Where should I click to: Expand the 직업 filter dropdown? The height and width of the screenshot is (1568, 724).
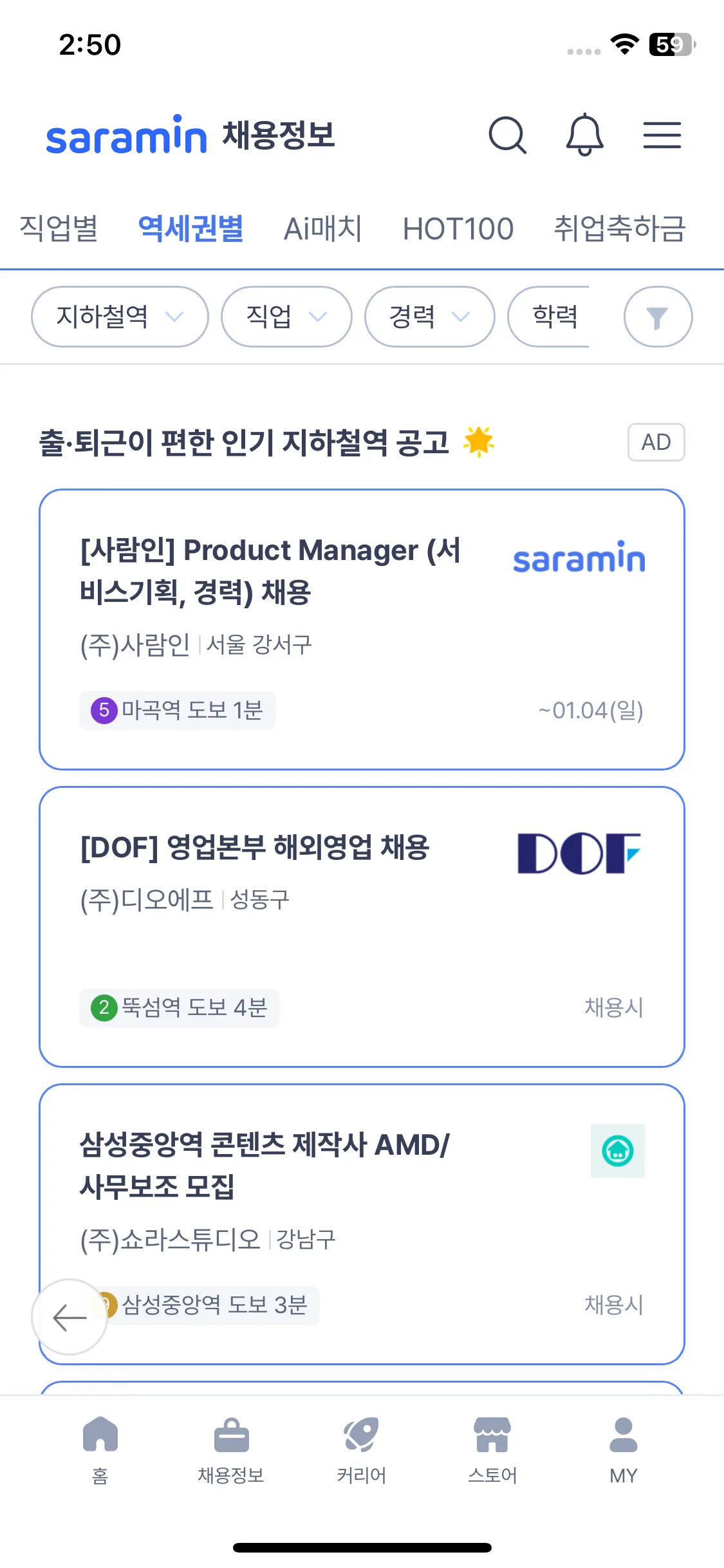click(x=286, y=317)
